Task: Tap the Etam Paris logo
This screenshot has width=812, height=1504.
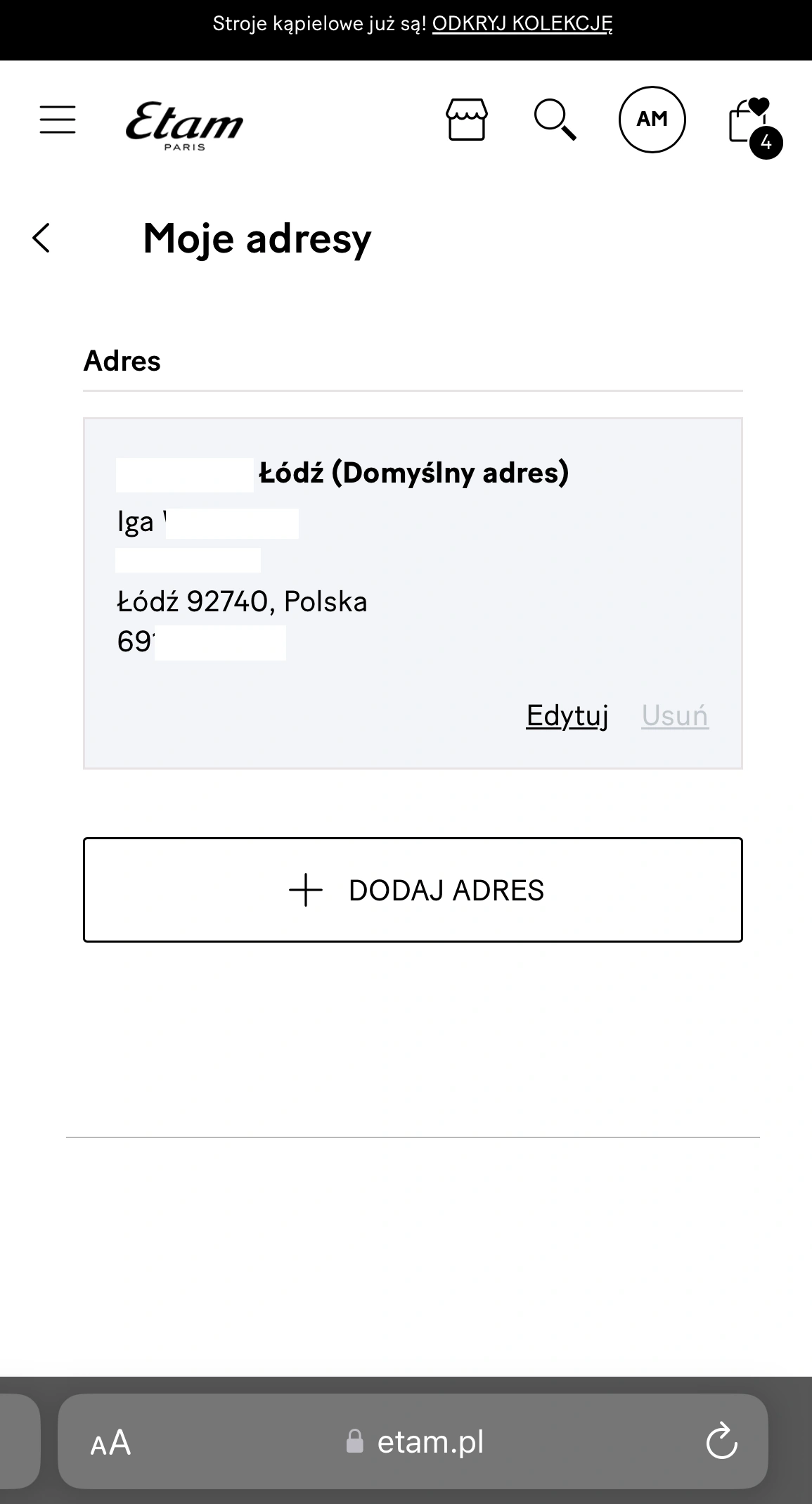Action: (184, 125)
